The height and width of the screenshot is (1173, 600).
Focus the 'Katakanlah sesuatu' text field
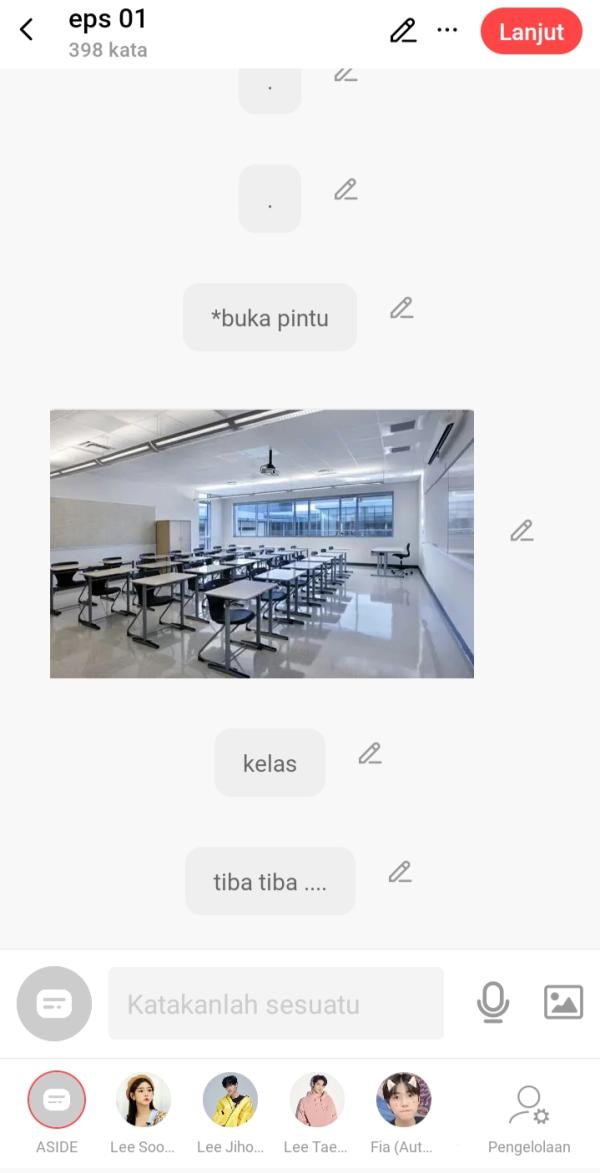pos(275,1003)
